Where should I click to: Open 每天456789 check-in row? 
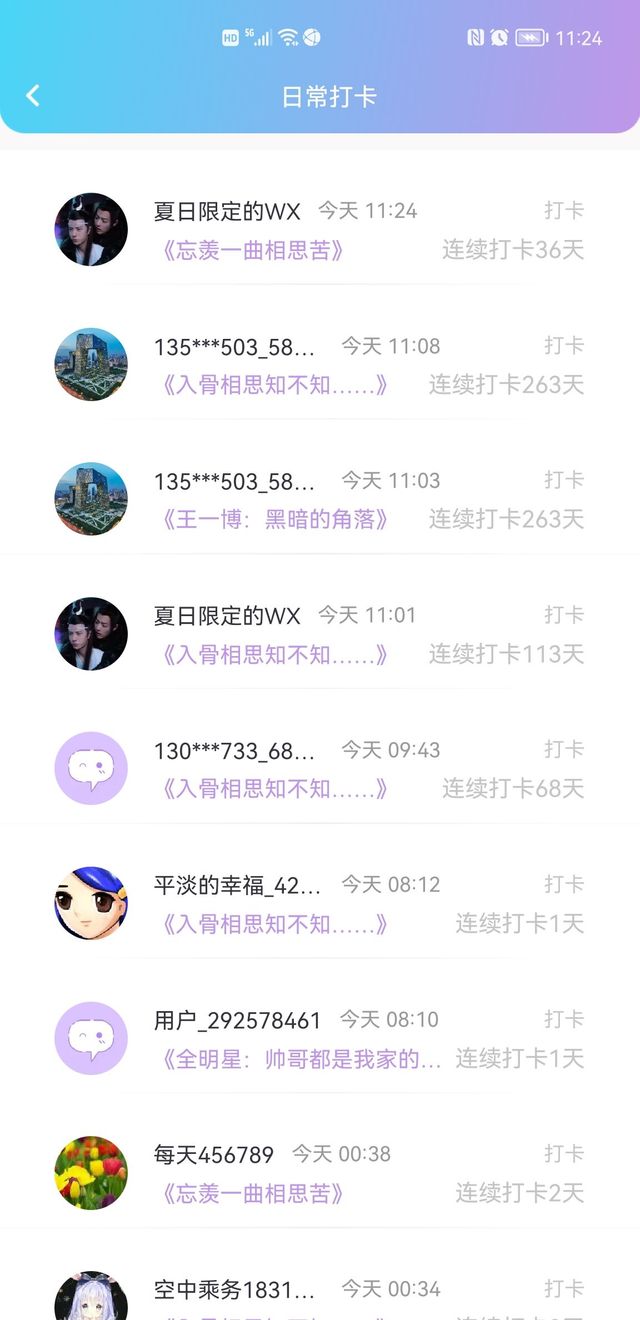(x=320, y=1173)
